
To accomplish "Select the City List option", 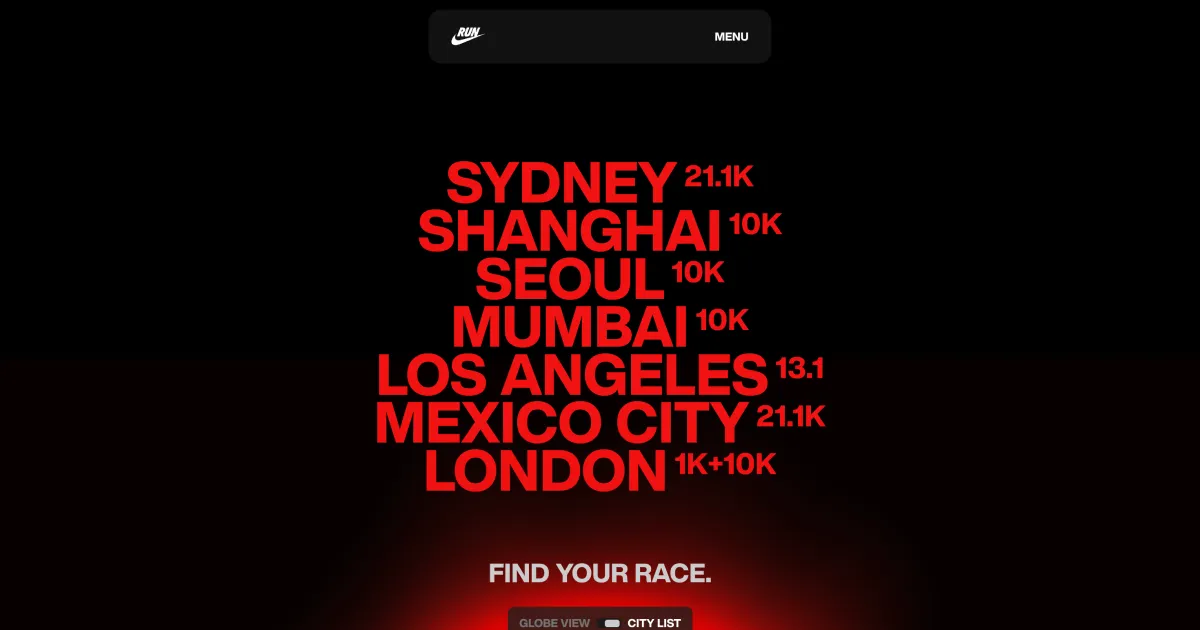I will pos(654,623).
